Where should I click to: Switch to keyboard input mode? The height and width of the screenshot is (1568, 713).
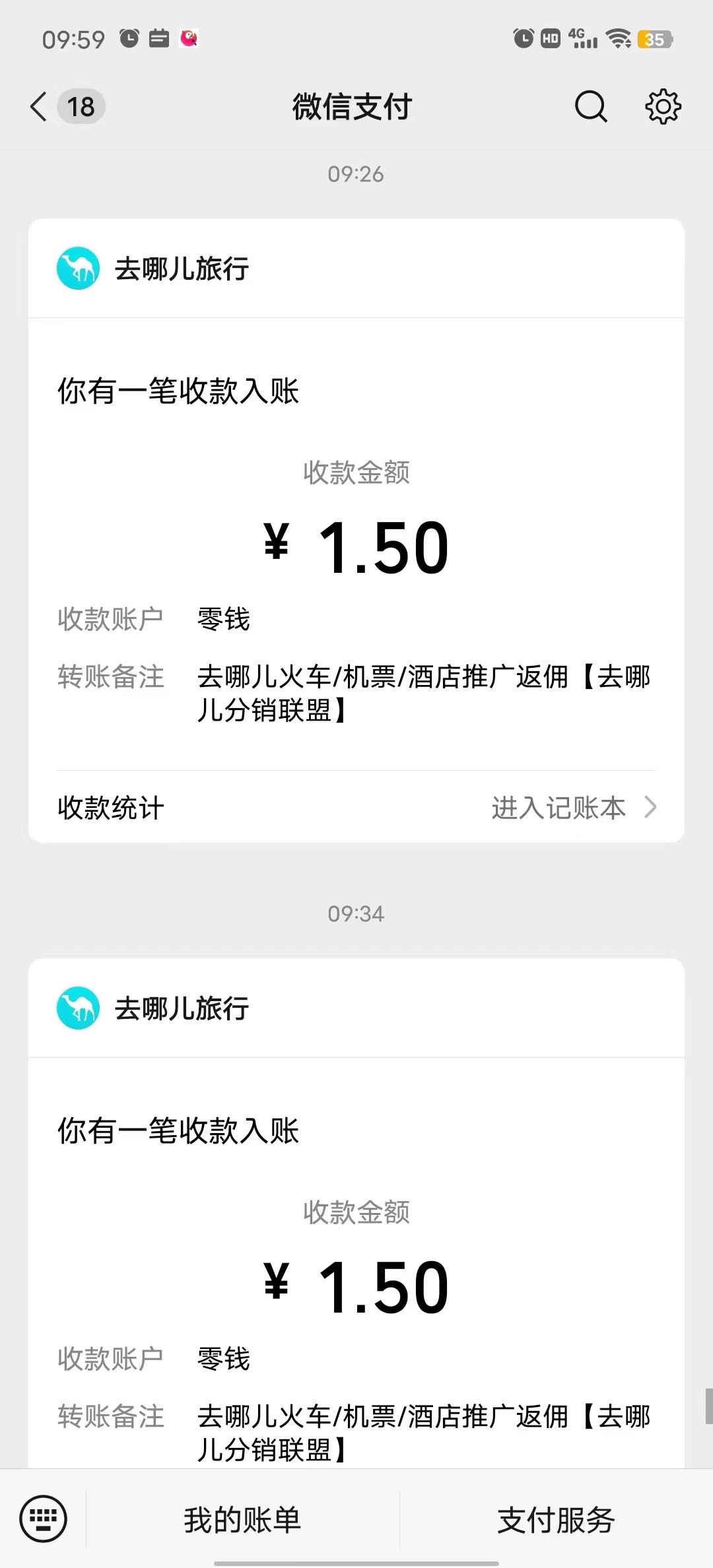pyautogui.click(x=43, y=1519)
